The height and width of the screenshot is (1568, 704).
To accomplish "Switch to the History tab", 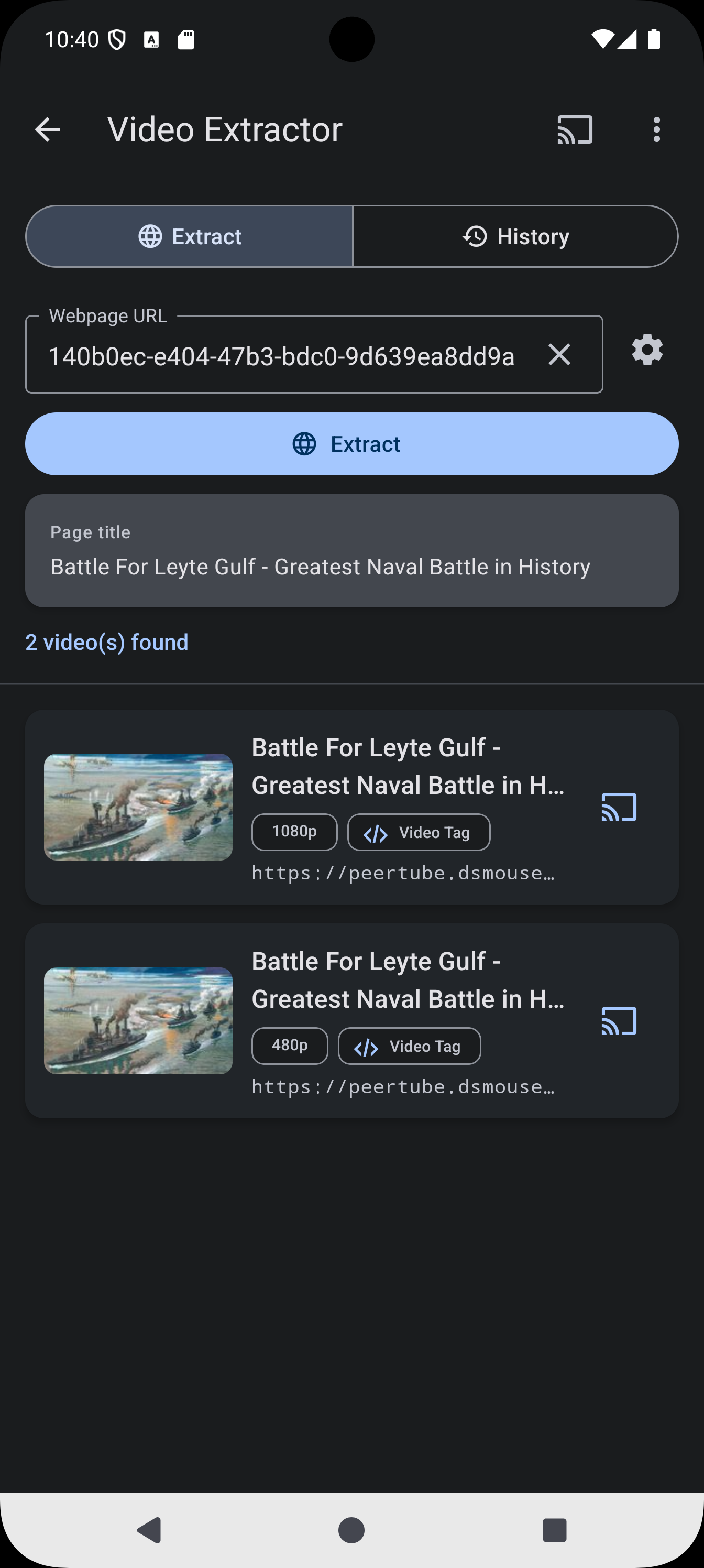I will tap(515, 236).
